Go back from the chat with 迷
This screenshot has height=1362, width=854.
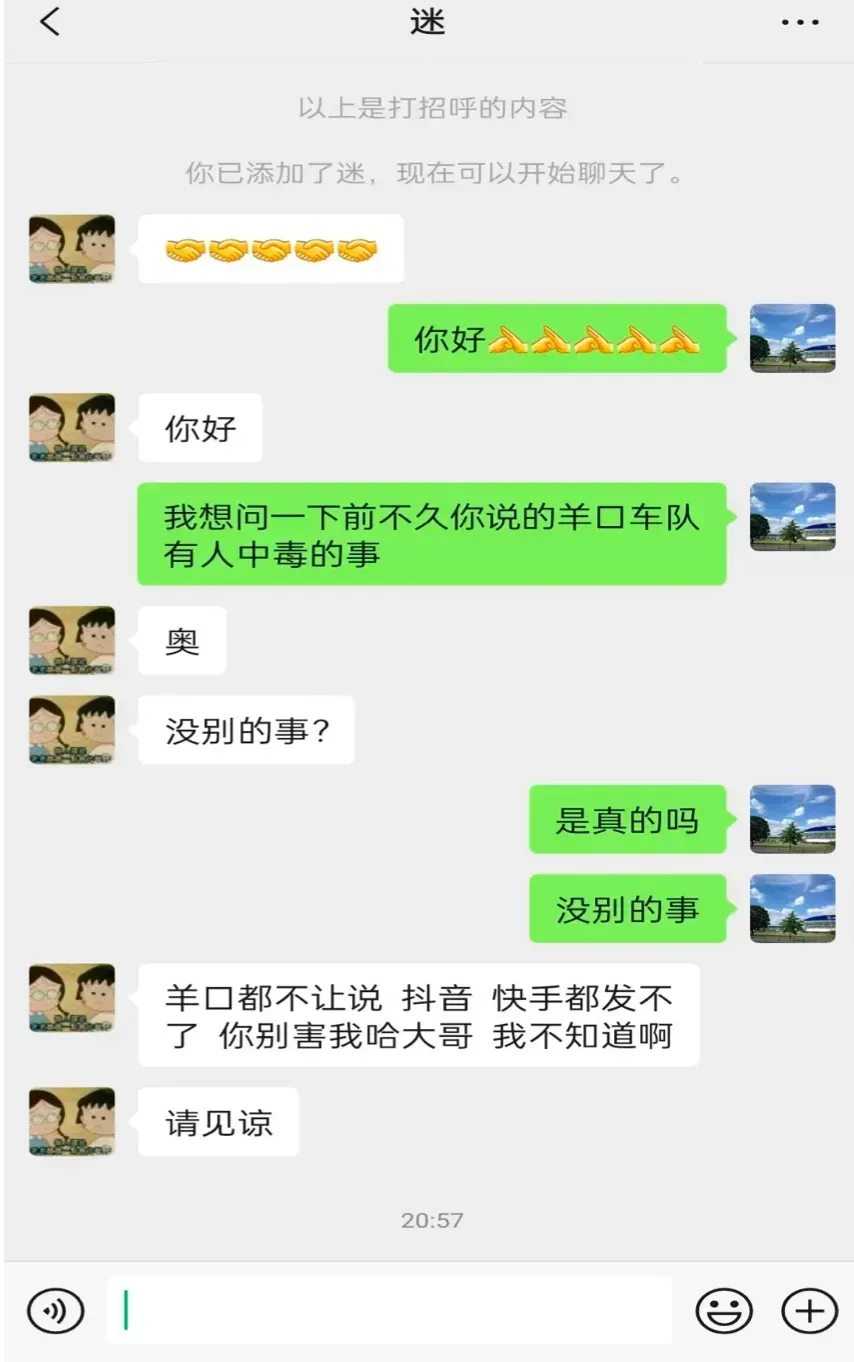click(x=50, y=22)
